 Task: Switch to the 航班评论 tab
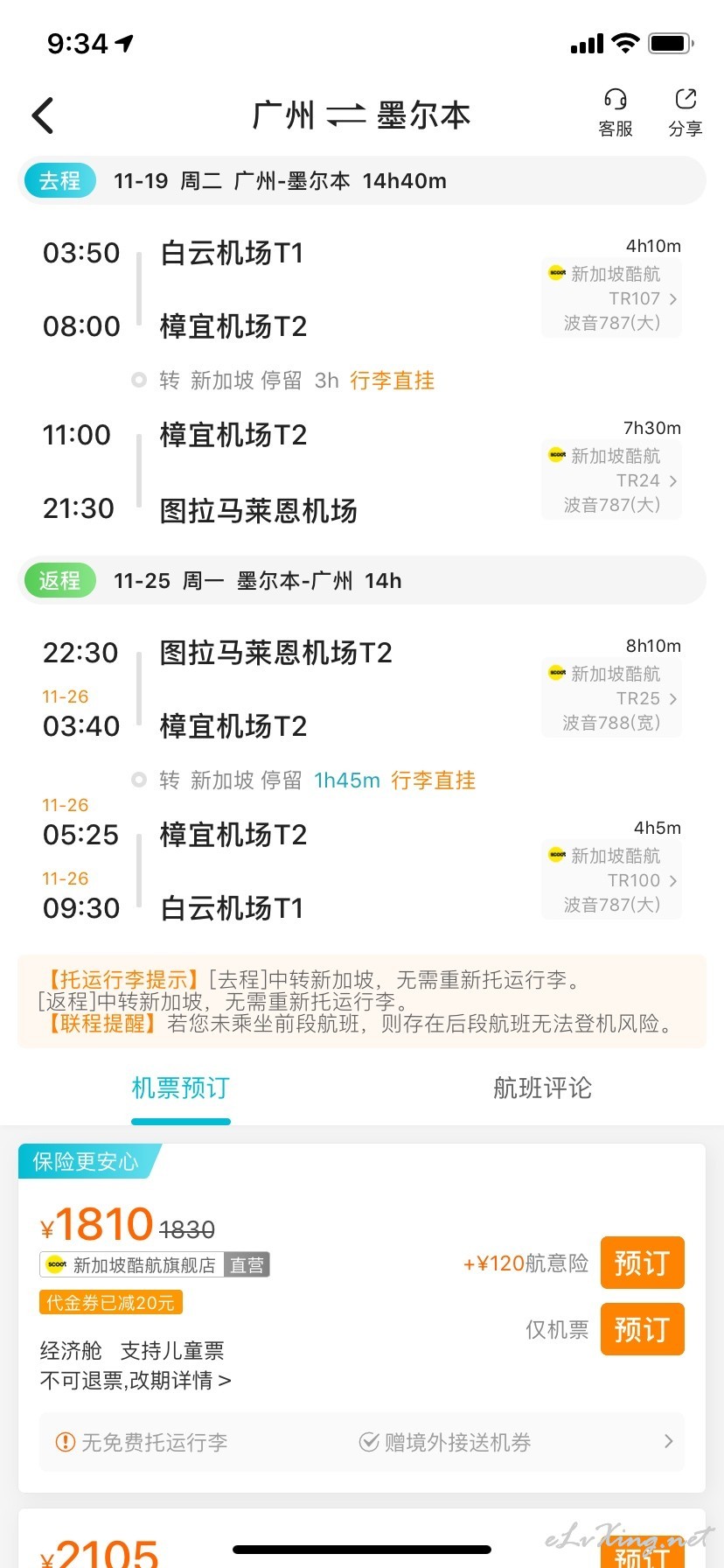pyautogui.click(x=542, y=1088)
